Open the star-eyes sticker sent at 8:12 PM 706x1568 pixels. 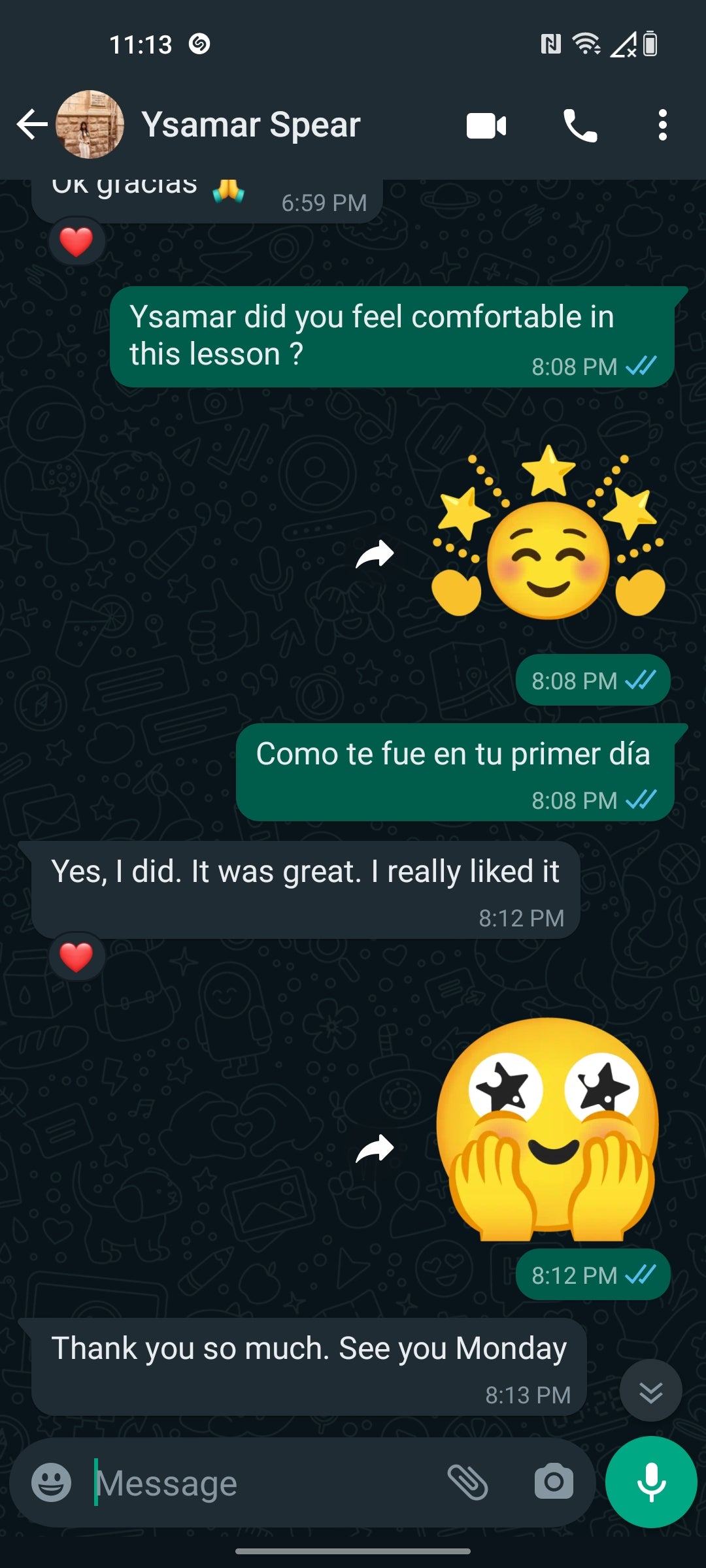[x=548, y=1129]
